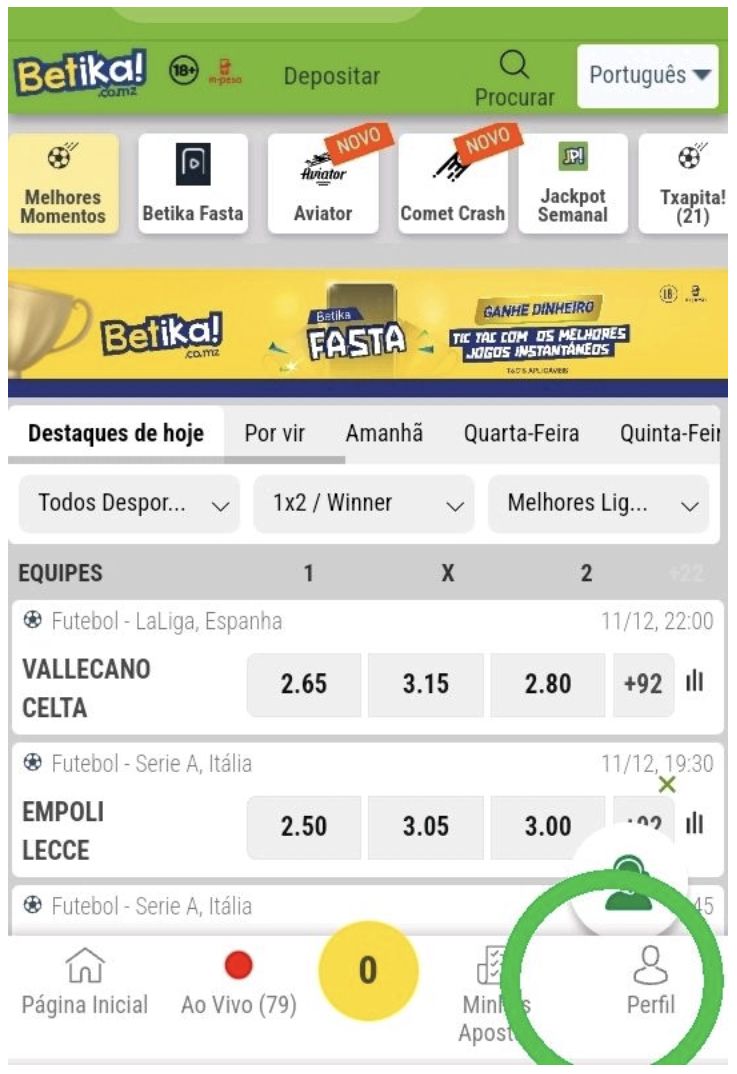Pick the draw at 3.05 for Empoli–Lecce
This screenshot has height=1074, width=737.
point(426,827)
